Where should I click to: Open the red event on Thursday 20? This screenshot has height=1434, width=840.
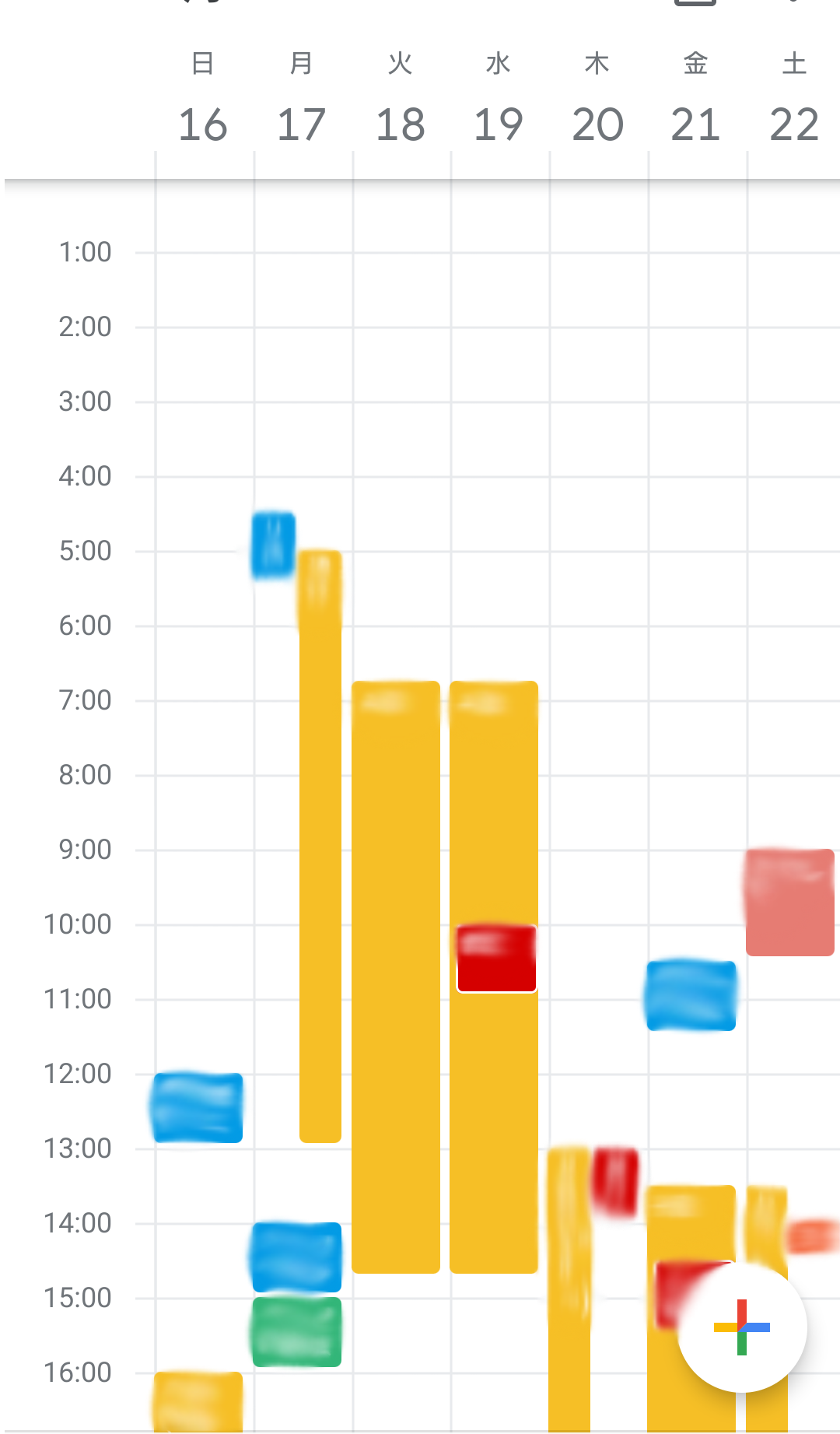(x=615, y=1181)
